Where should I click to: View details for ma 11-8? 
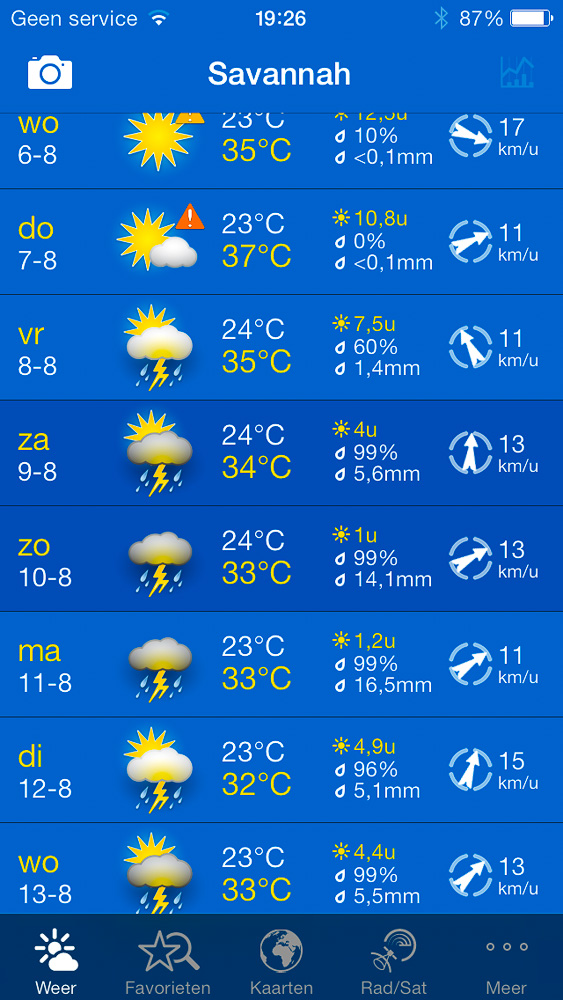tap(281, 666)
